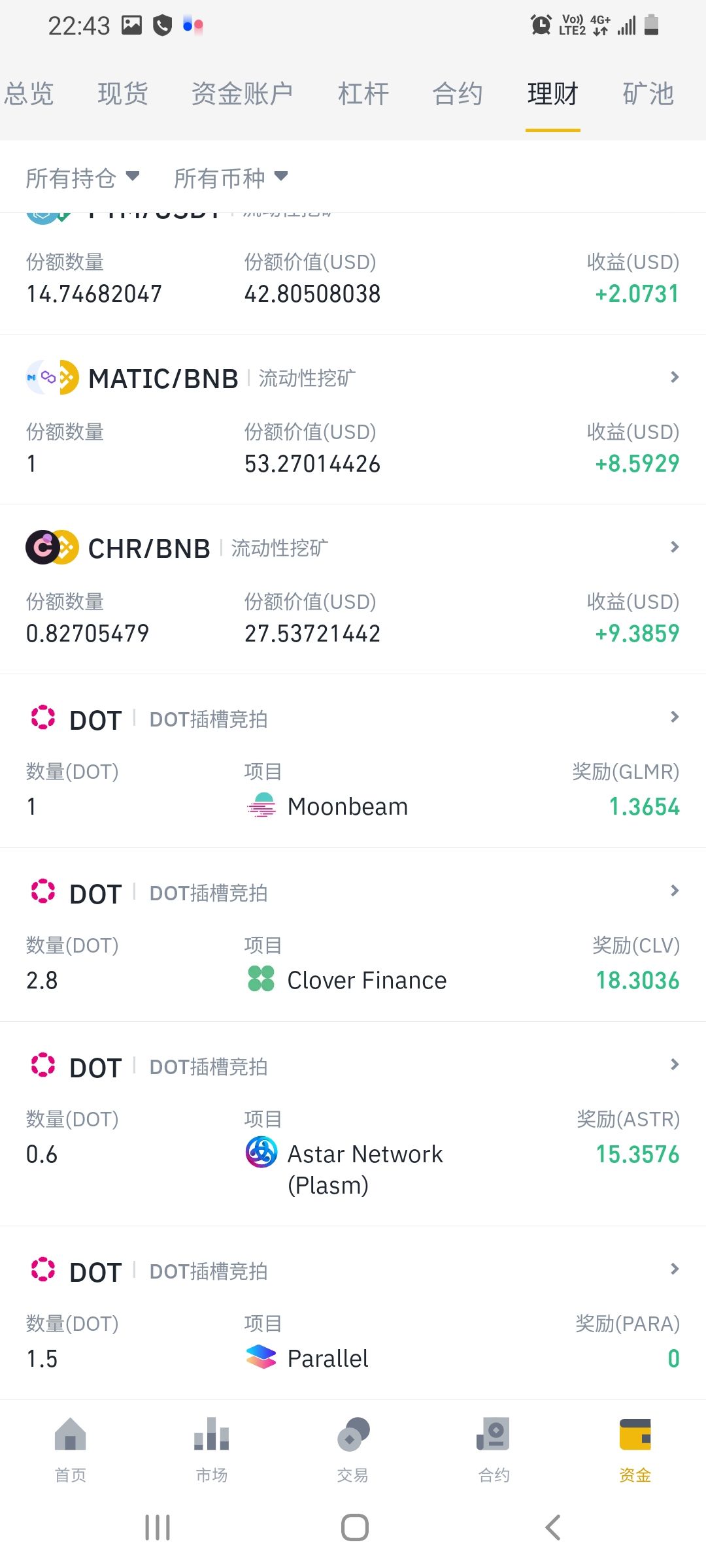Switch to the 现货 tab

click(123, 94)
